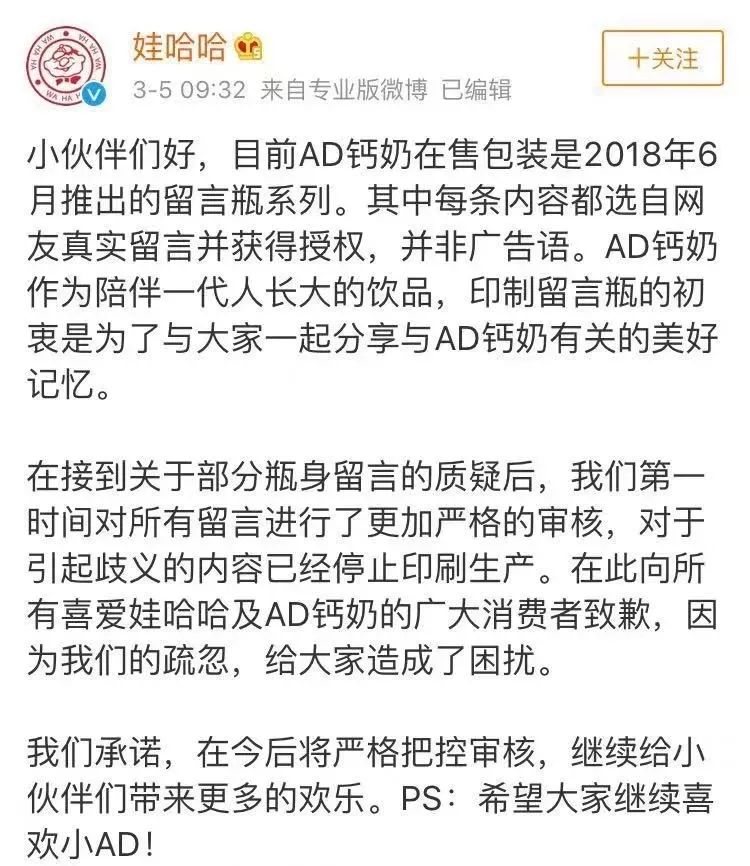Open the 娃哈哈 profile avatar
Image resolution: width=750 pixels, height=866 pixels.
tap(67, 66)
